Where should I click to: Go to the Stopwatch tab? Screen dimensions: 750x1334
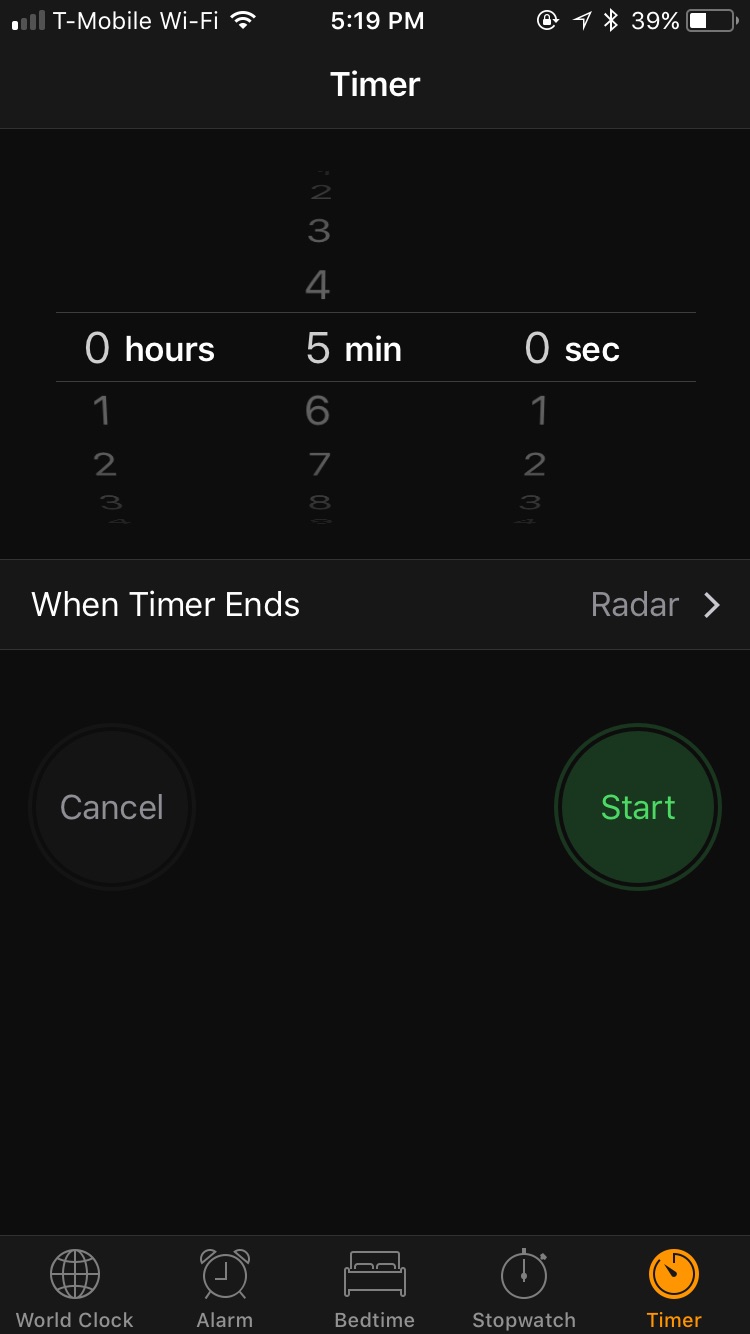[524, 1288]
